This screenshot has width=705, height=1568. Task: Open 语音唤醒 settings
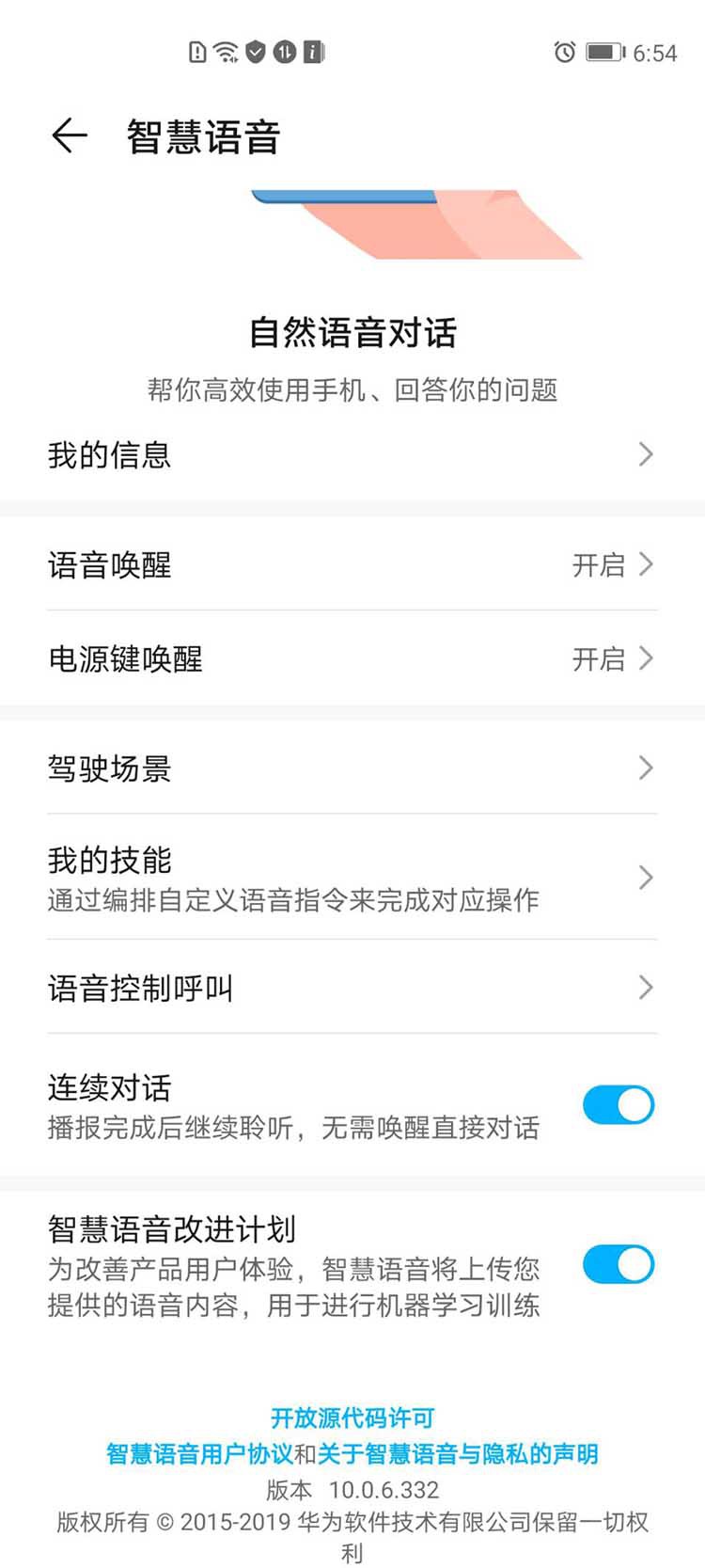coord(352,564)
